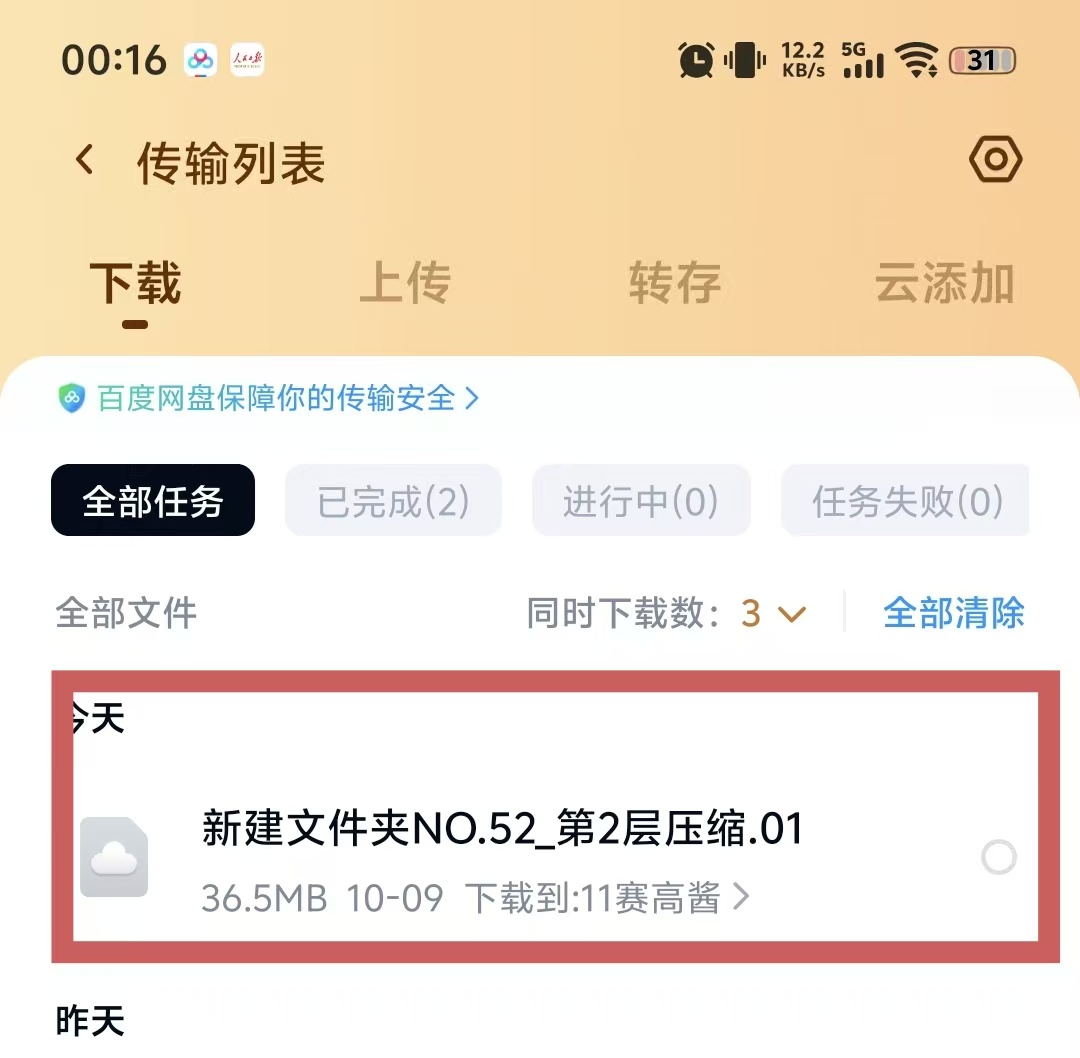
Task: Open file 新建文件夹NO.52_第2层压缩.01
Action: [x=502, y=830]
